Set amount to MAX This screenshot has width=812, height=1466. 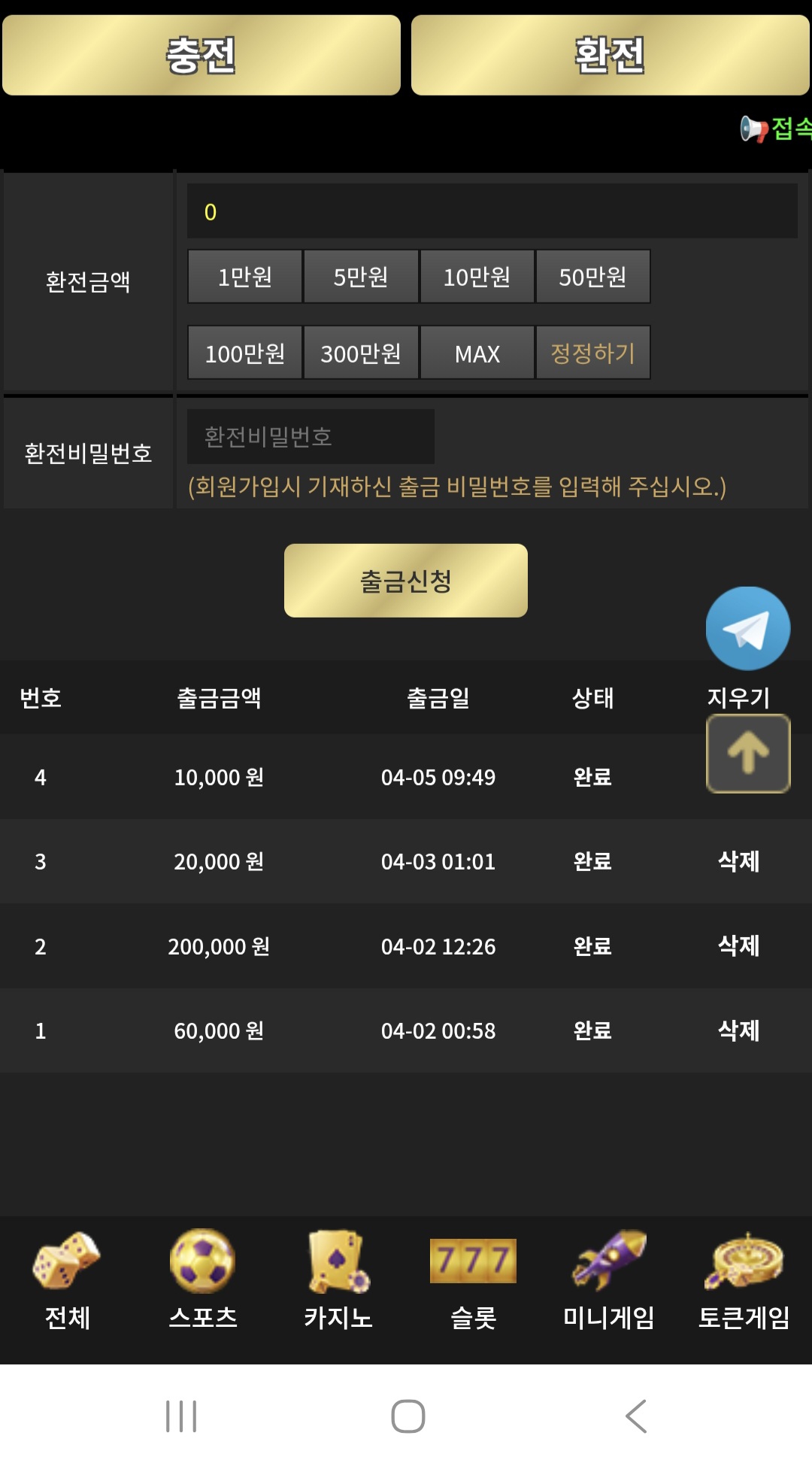(477, 353)
